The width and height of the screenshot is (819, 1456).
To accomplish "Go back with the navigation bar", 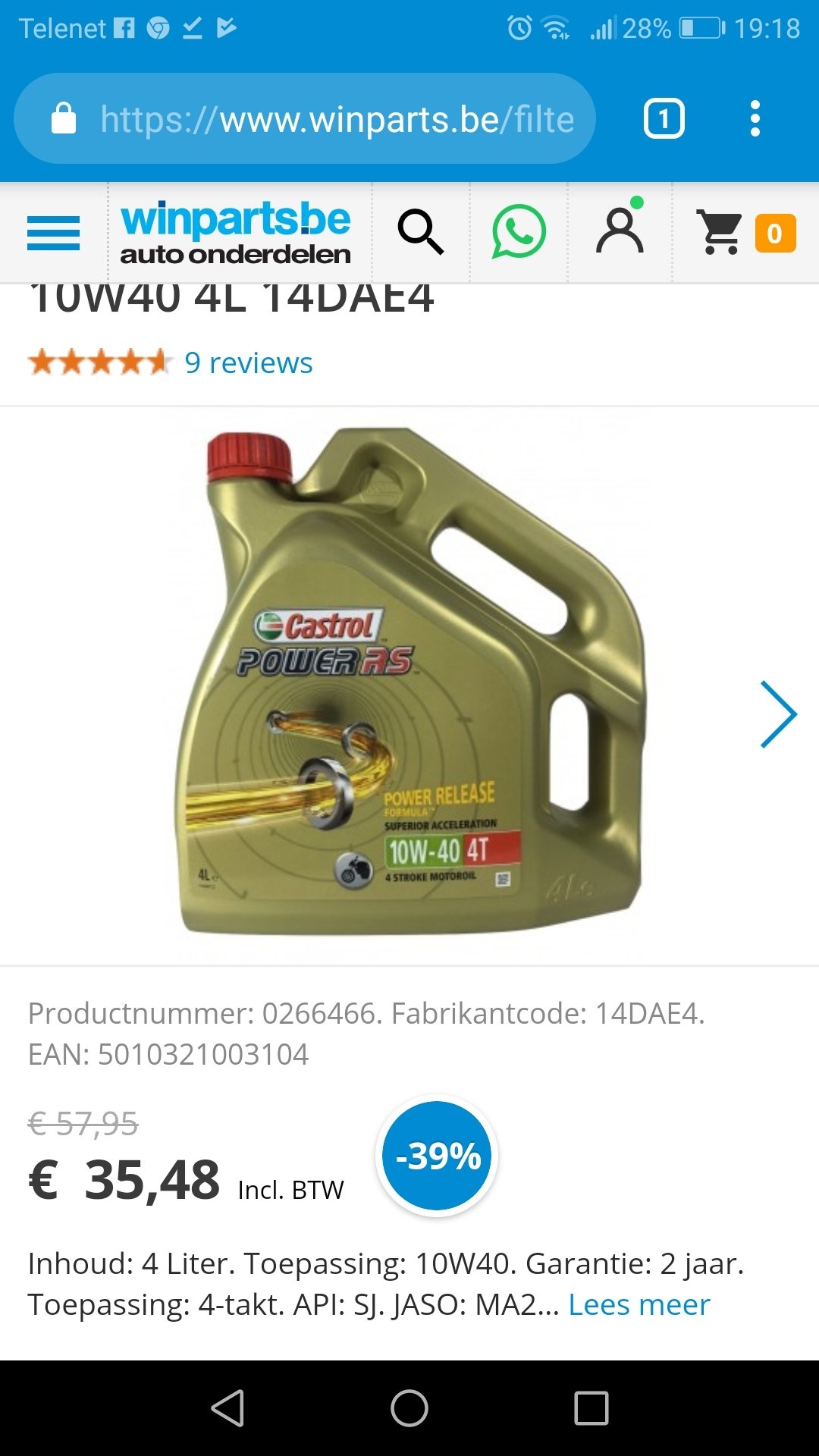I will pyautogui.click(x=227, y=1408).
